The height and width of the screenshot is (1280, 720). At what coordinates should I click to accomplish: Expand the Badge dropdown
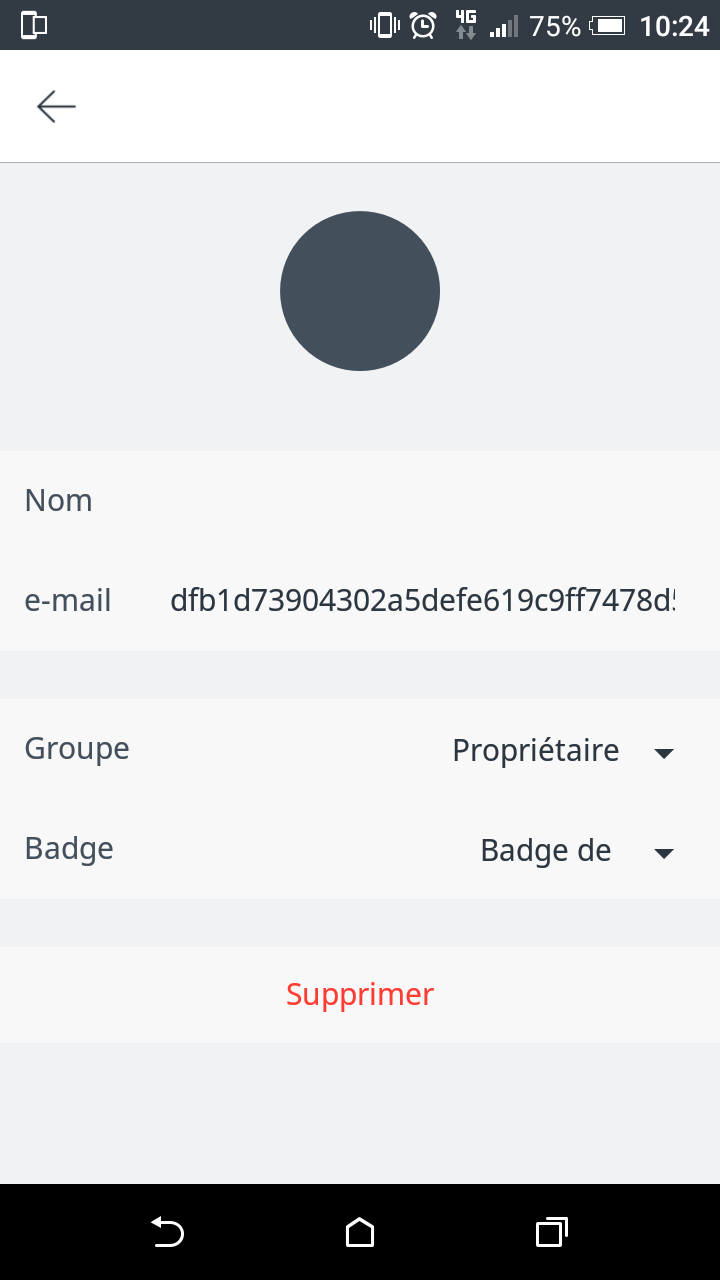tap(576, 851)
